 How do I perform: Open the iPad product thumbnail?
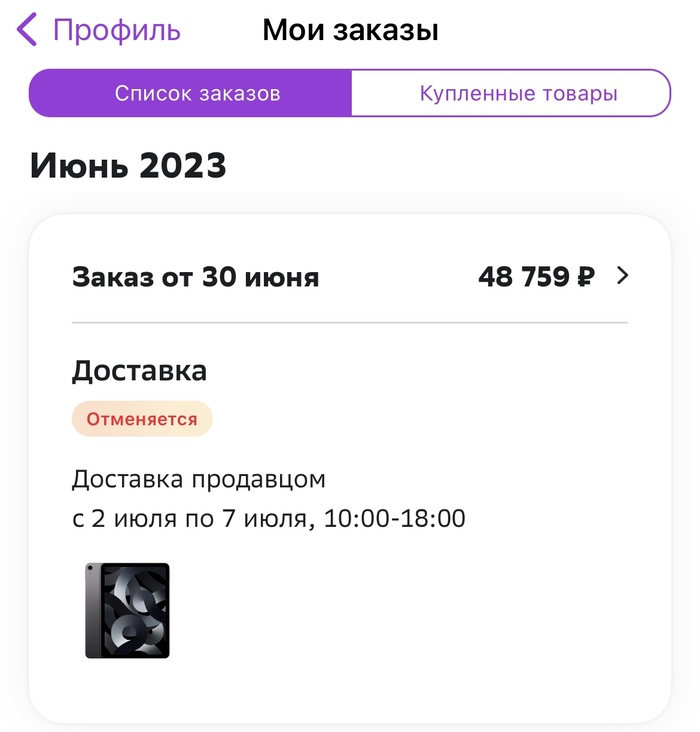click(x=127, y=610)
